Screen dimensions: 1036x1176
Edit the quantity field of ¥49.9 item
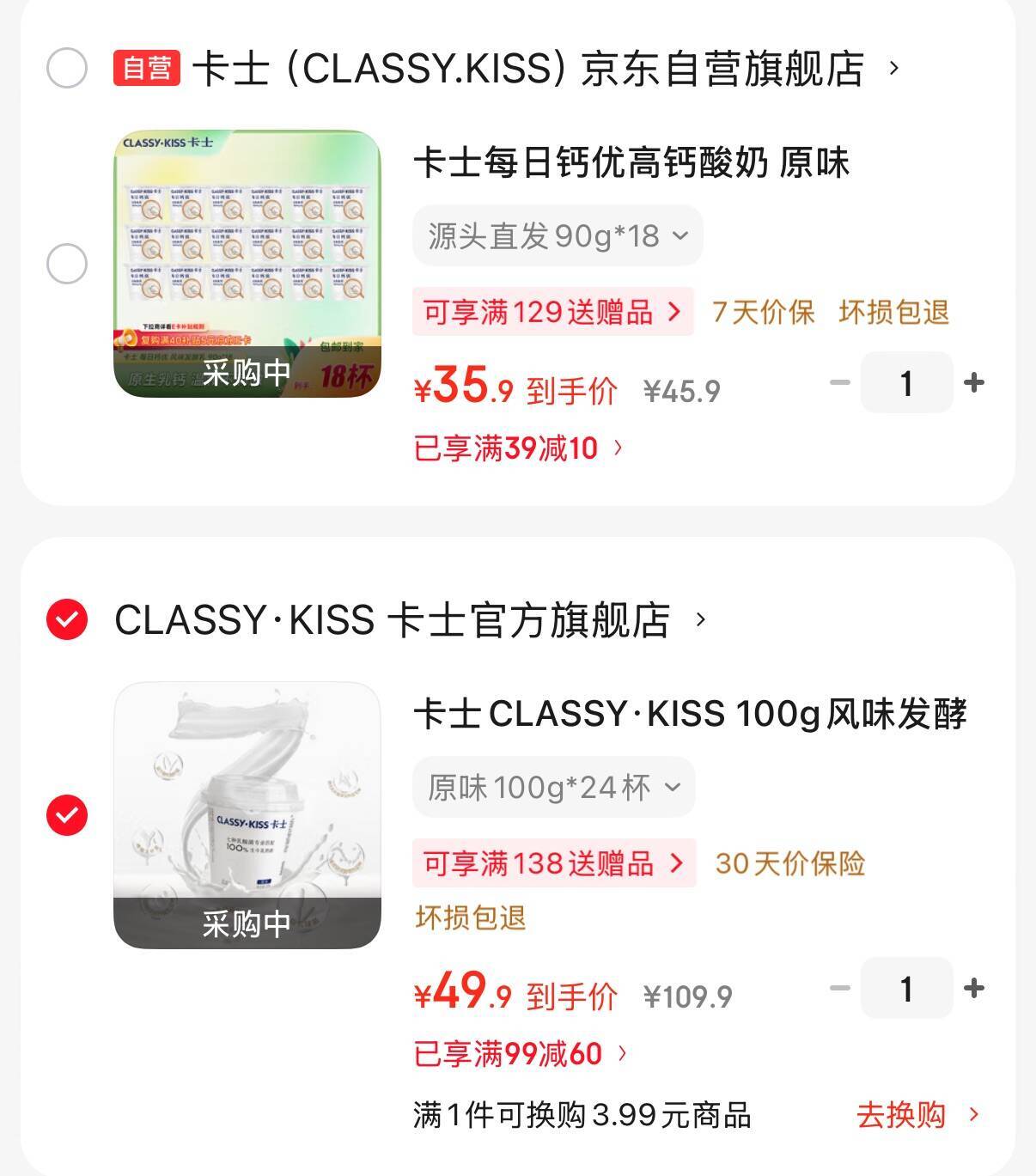(906, 989)
